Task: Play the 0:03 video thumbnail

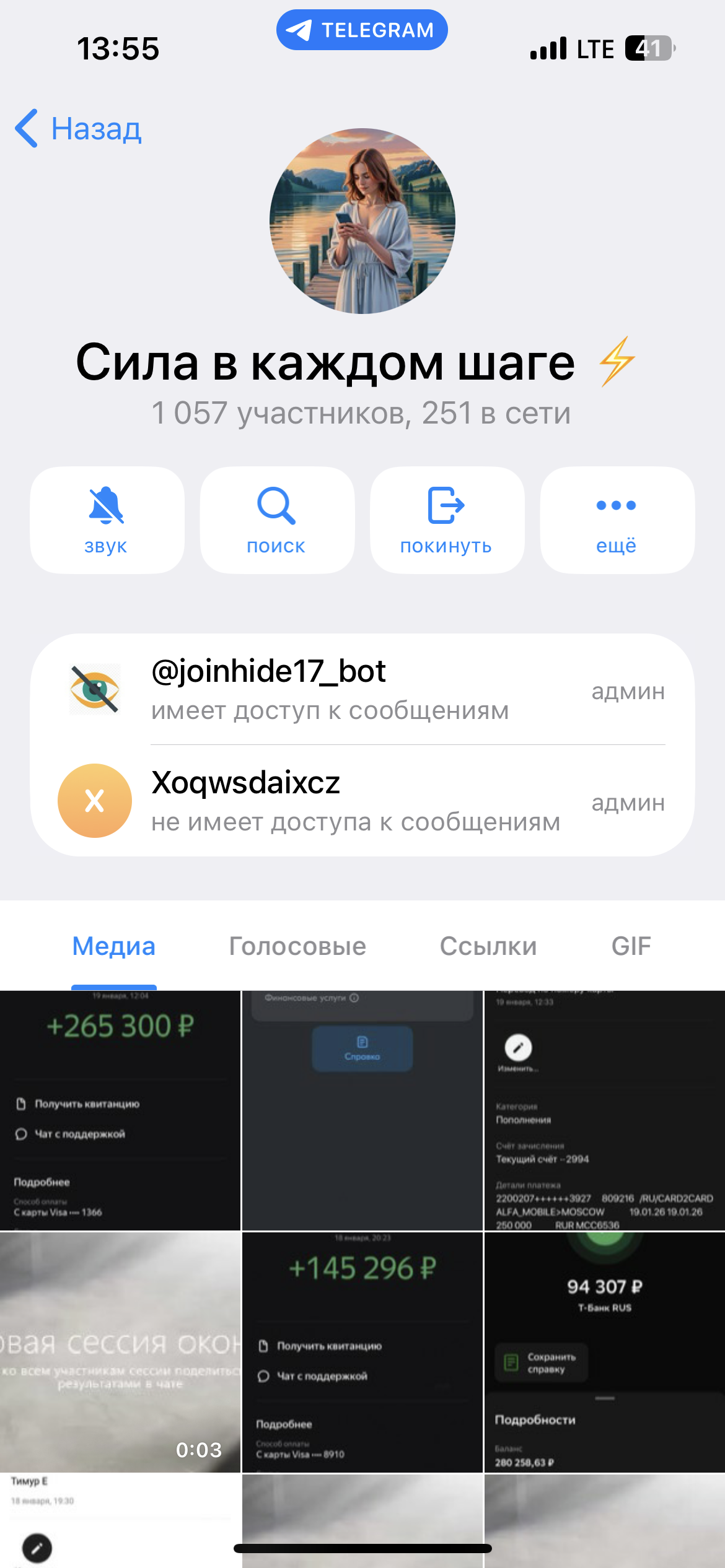Action: point(120,1351)
